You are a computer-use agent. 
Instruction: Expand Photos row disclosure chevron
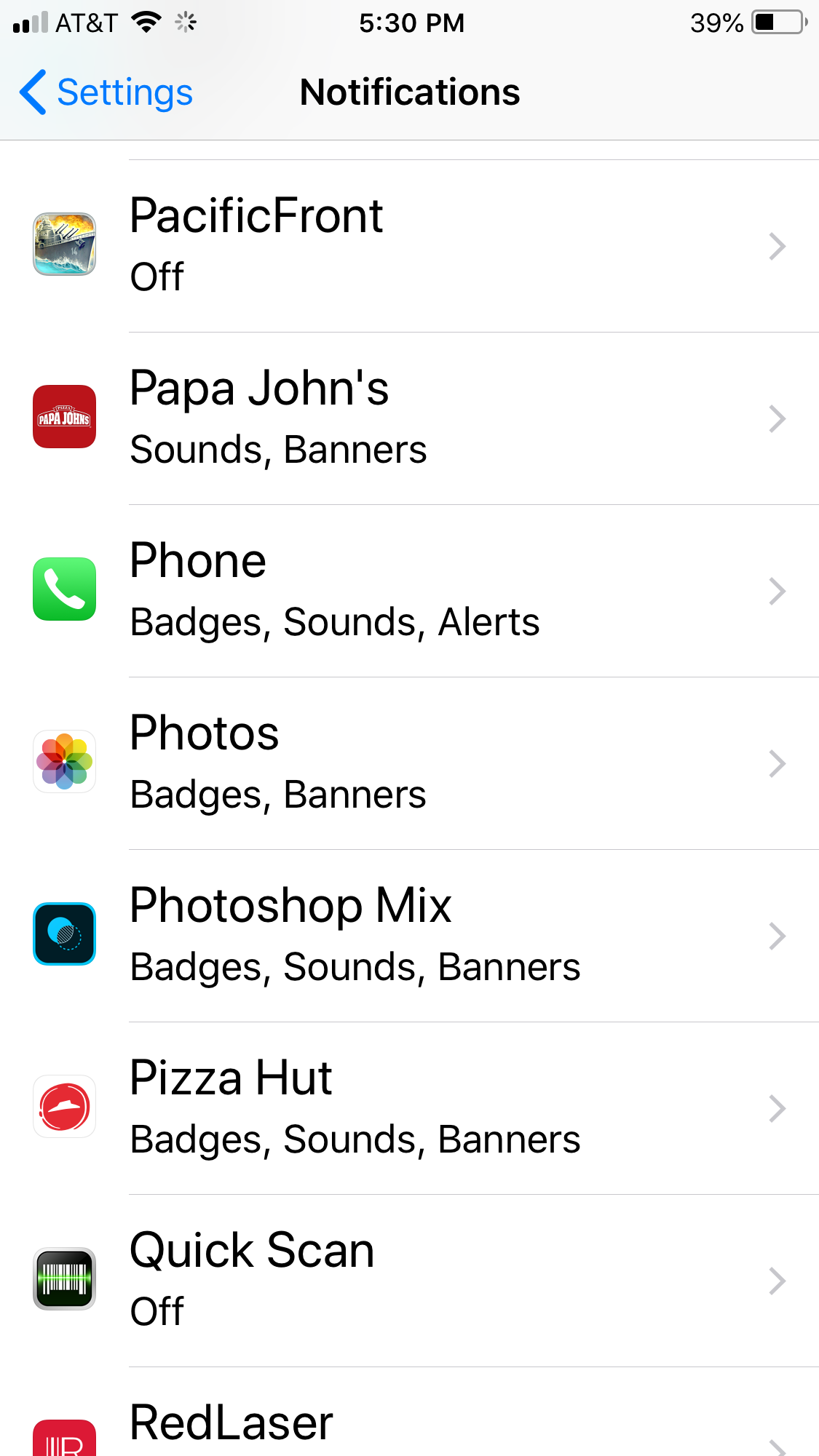[778, 764]
